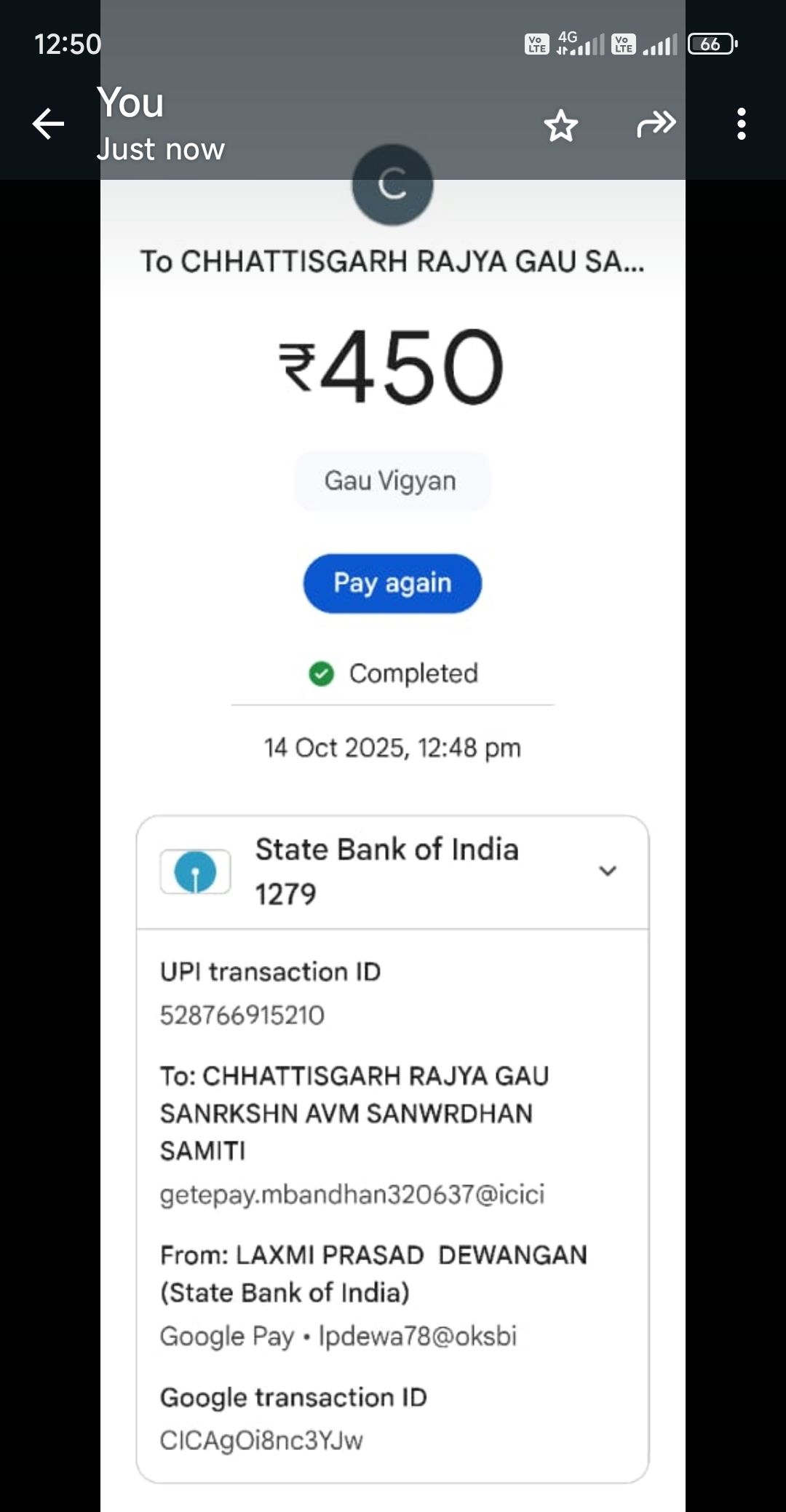The image size is (786, 1512).
Task: Star this image message
Action: tap(561, 125)
